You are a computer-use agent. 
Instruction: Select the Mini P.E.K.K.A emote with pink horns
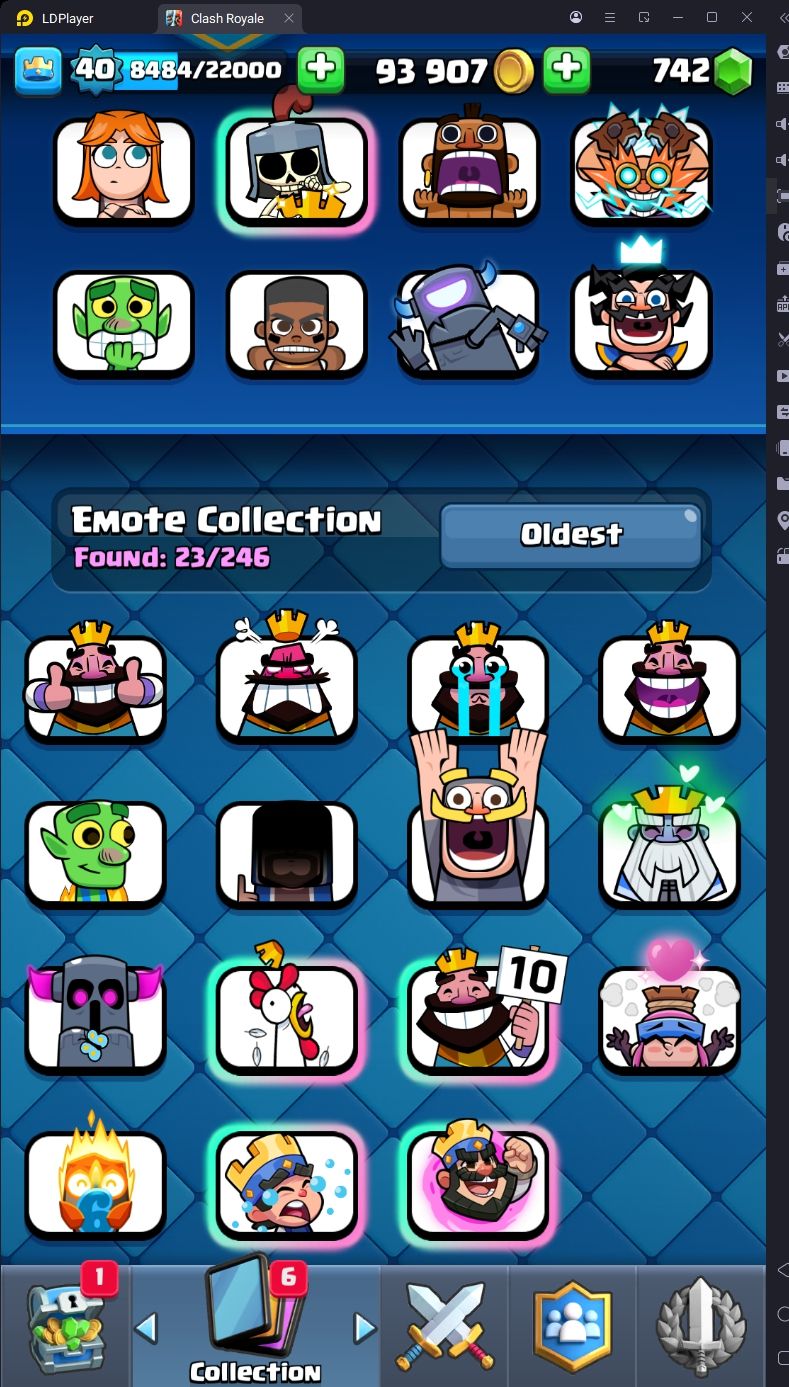coord(96,1019)
